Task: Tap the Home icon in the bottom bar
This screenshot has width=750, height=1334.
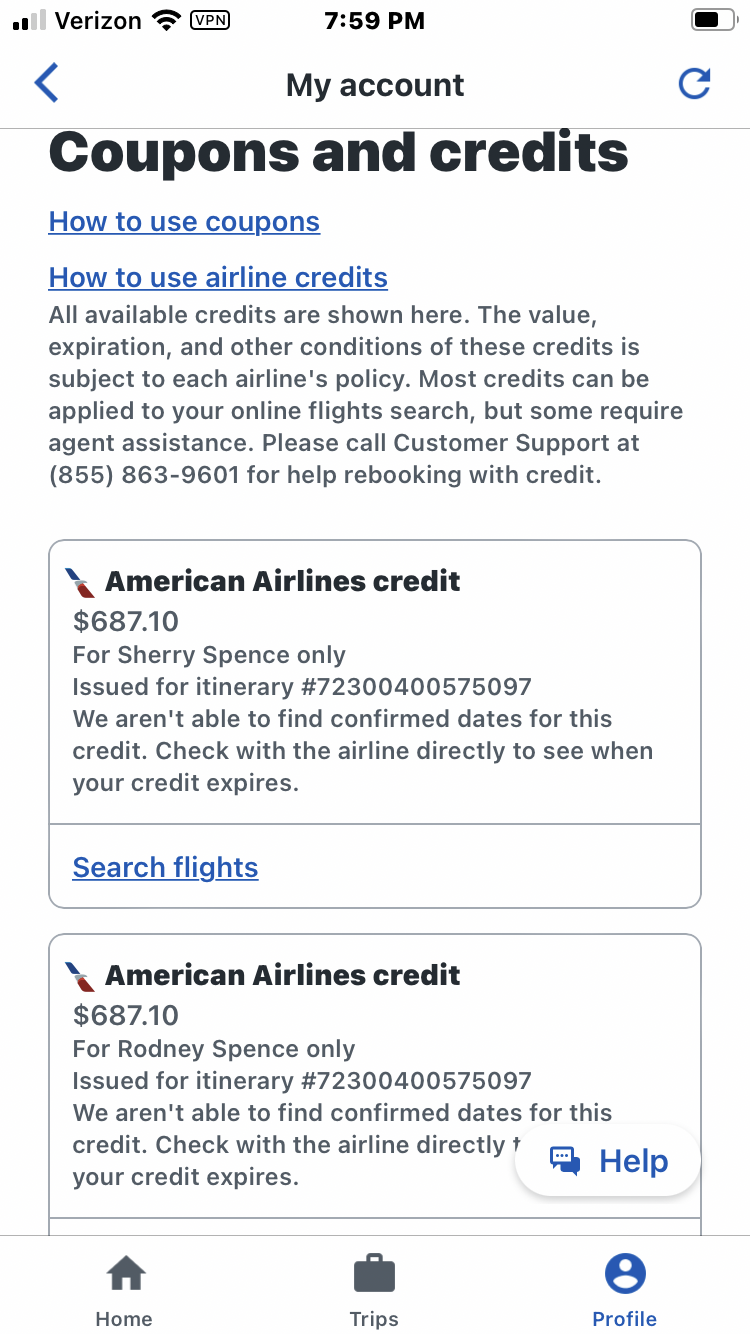Action: pos(124,1274)
